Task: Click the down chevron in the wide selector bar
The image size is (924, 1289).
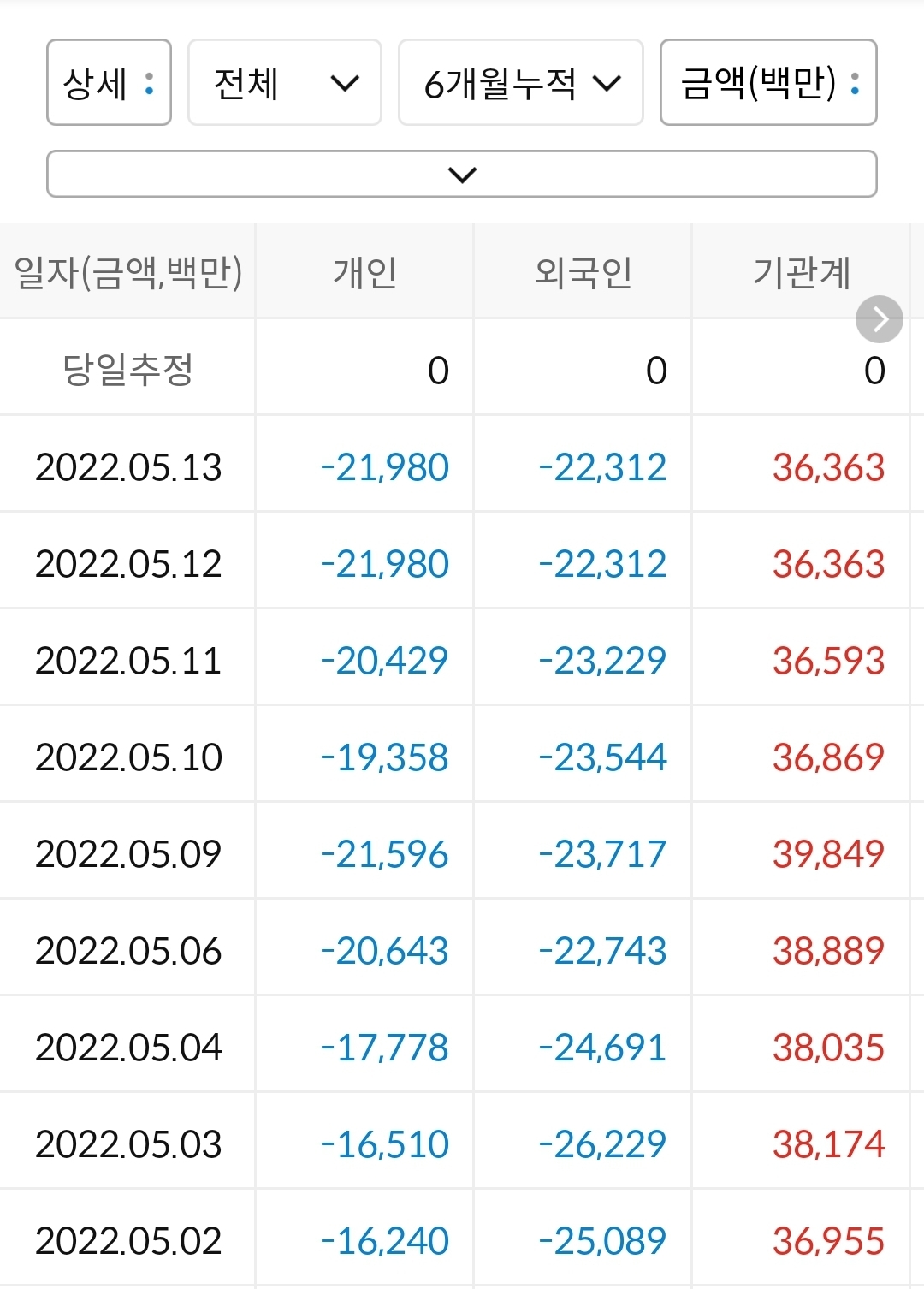Action: (x=462, y=174)
